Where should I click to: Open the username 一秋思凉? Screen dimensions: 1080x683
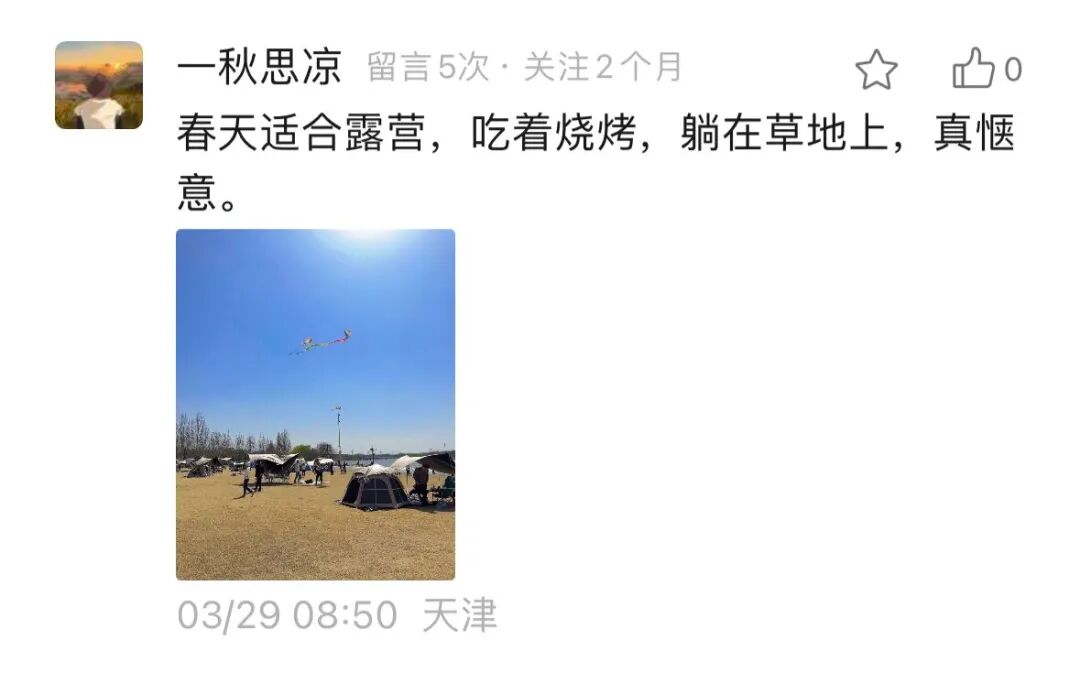pyautogui.click(x=259, y=68)
